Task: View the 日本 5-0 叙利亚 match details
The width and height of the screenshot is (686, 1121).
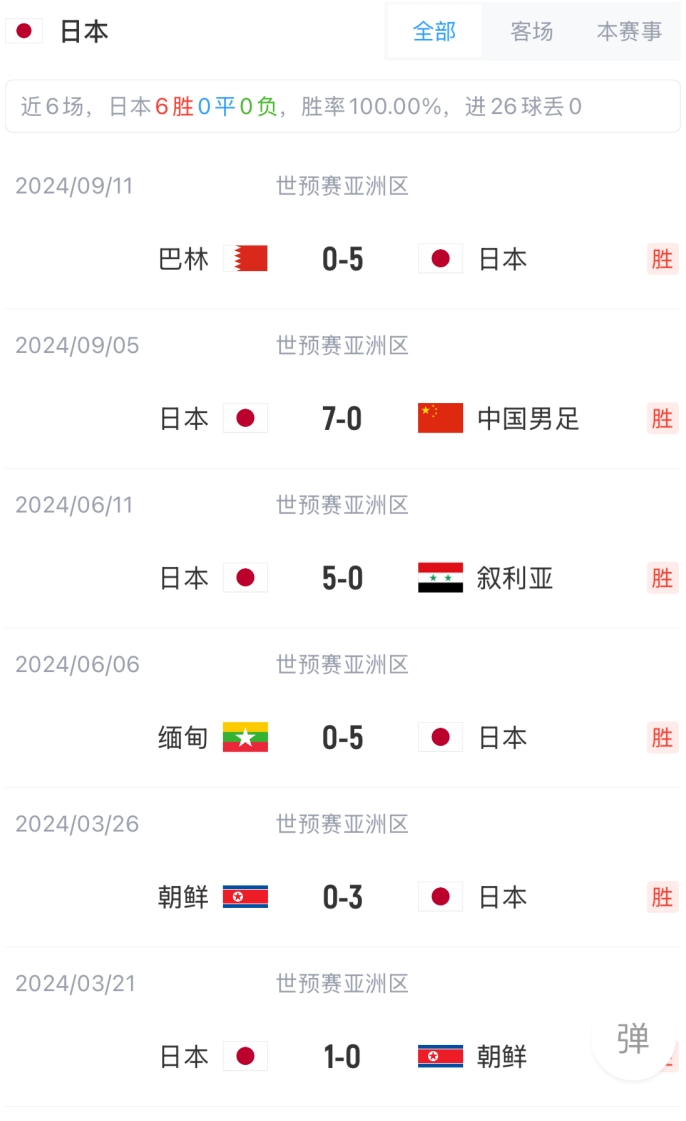Action: point(342,578)
